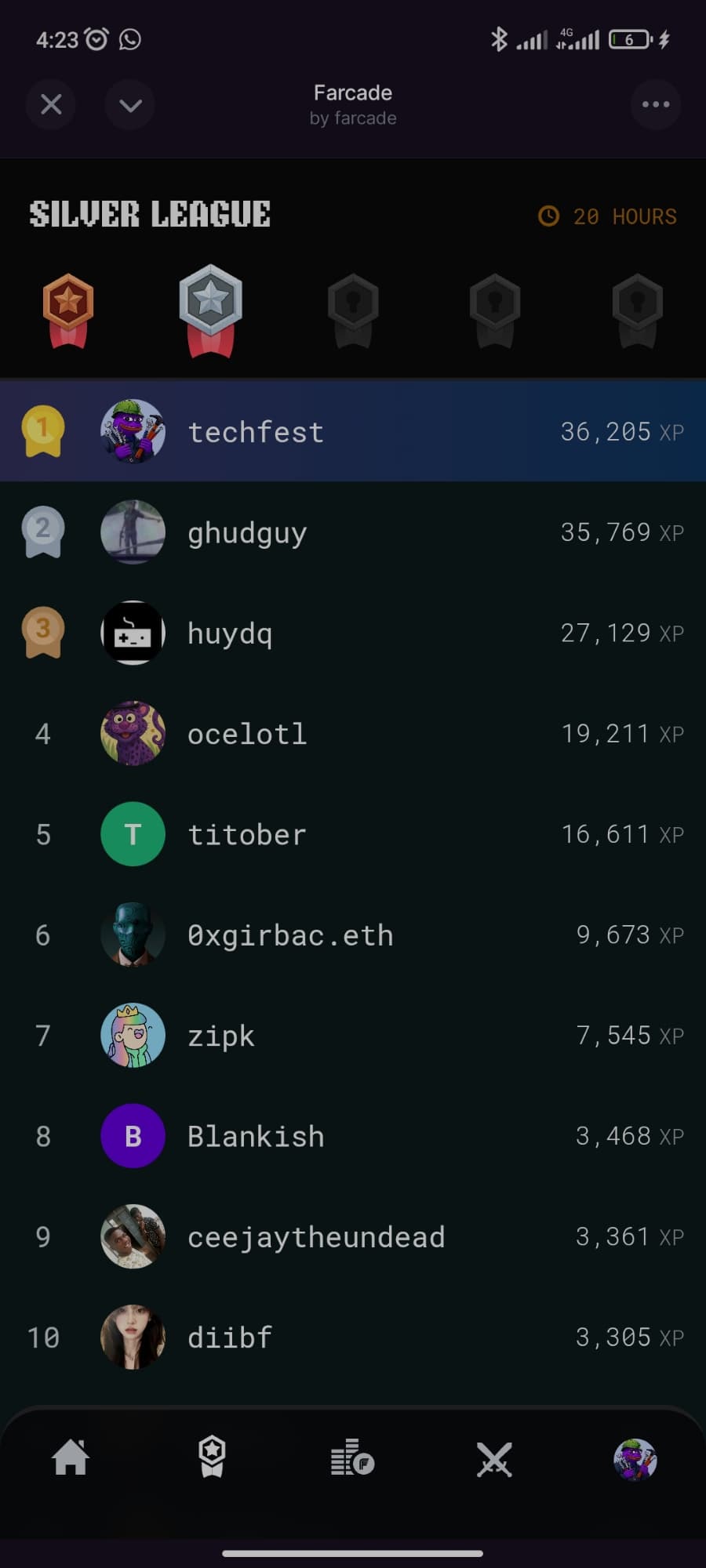Minimize Farcade with the down chevron
The image size is (706, 1568).
coord(129,104)
